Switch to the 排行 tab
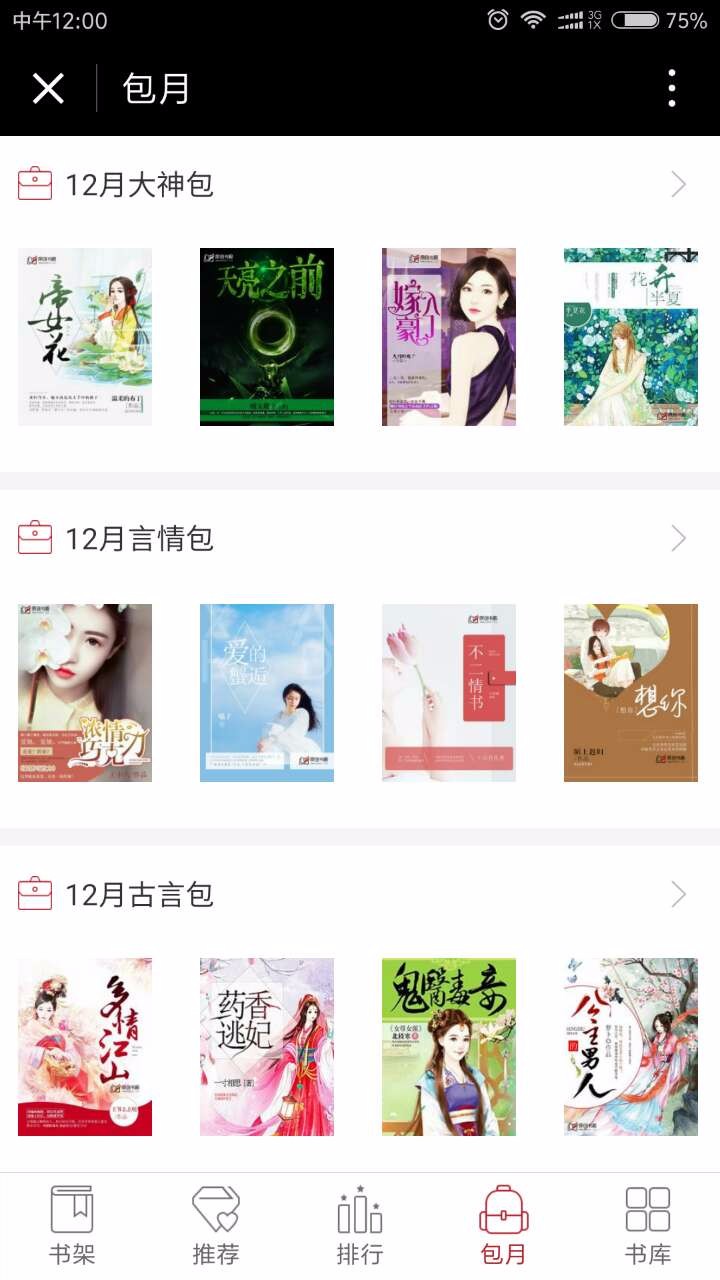This screenshot has width=720, height=1280. [360, 1226]
